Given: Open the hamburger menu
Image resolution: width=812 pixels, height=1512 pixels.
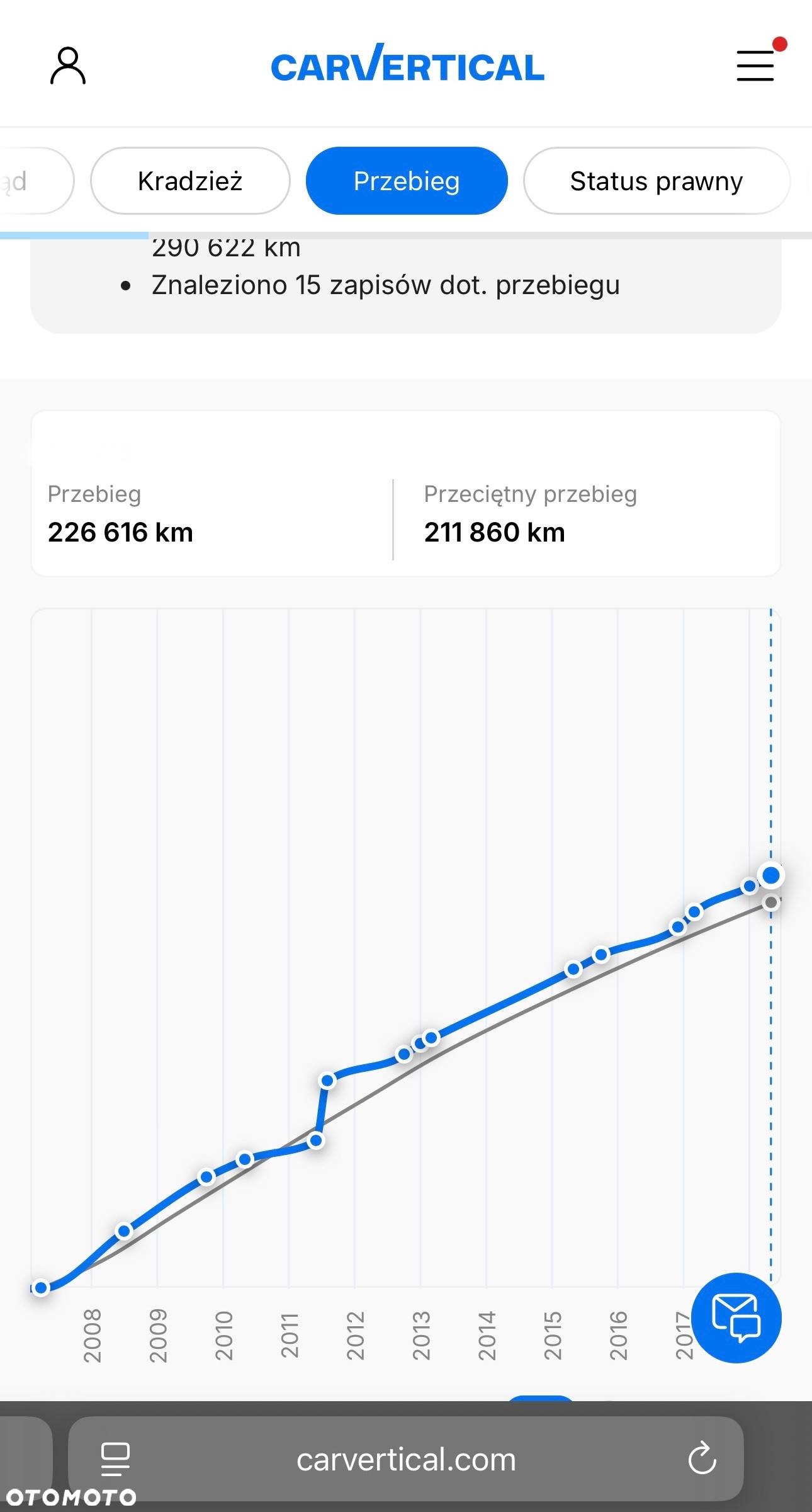Looking at the screenshot, I should click(755, 65).
